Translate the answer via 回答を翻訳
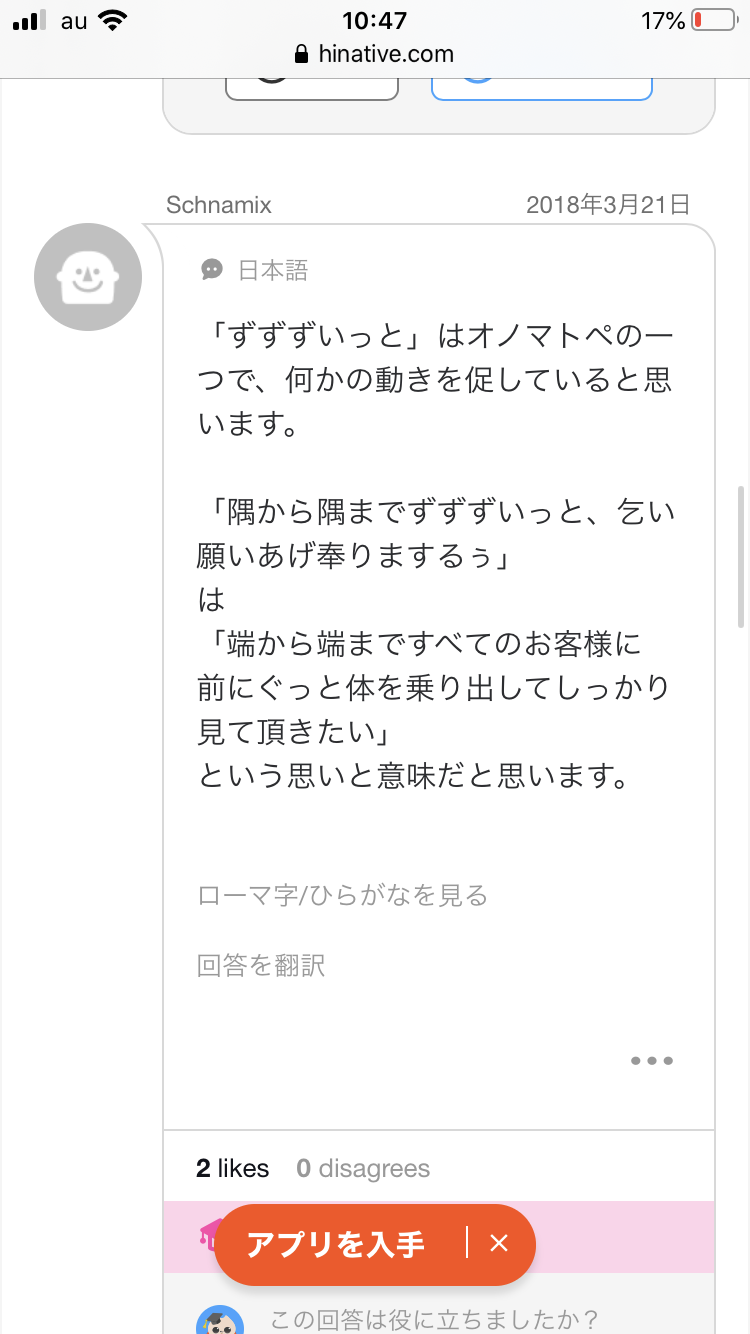This screenshot has height=1334, width=750. pyautogui.click(x=261, y=965)
